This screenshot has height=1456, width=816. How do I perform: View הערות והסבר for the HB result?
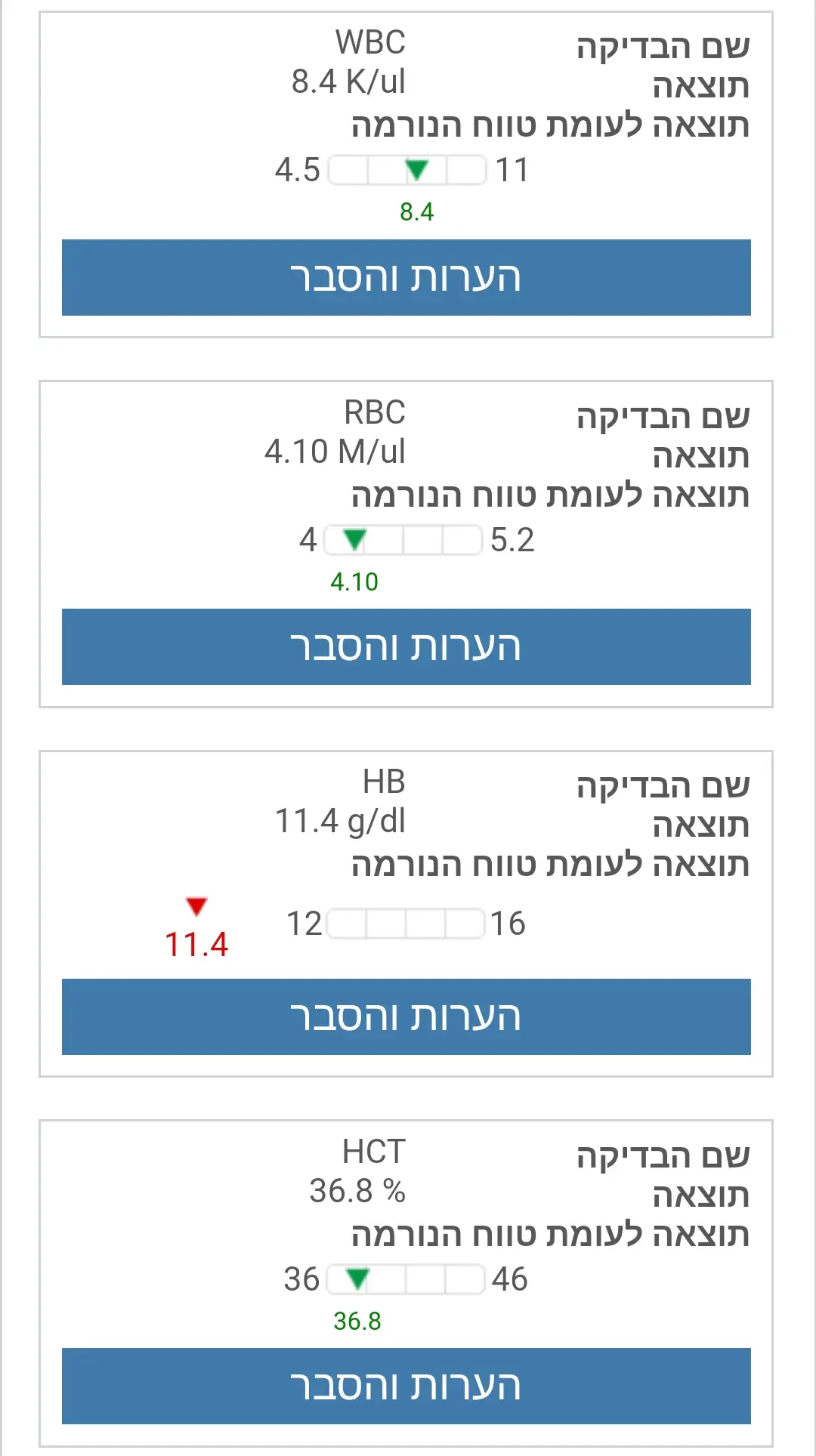(x=406, y=1016)
